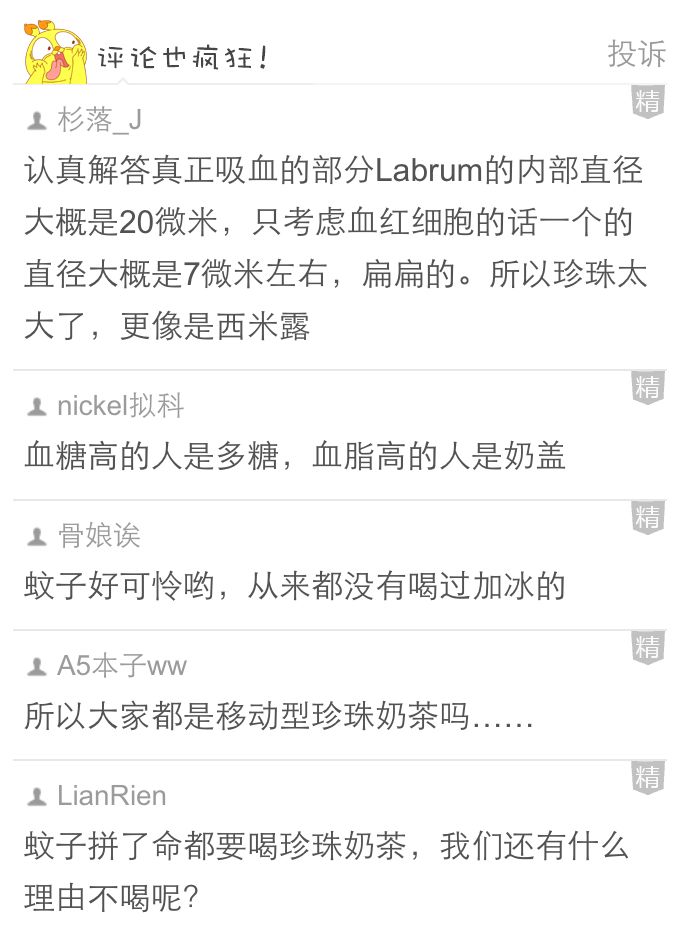681x930 pixels.
Task: Visit A5本子ww's profile page
Action: tap(121, 666)
